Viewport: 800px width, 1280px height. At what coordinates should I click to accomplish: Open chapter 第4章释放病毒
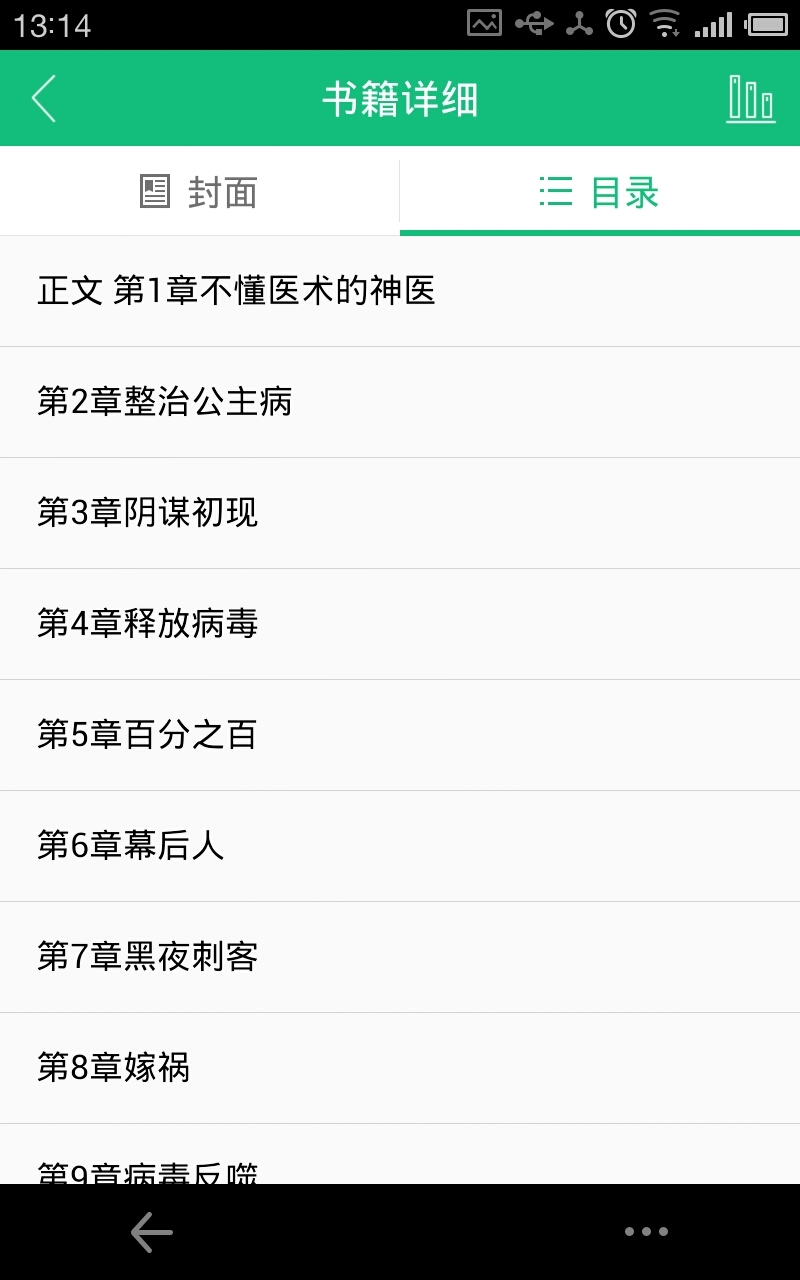tap(400, 625)
